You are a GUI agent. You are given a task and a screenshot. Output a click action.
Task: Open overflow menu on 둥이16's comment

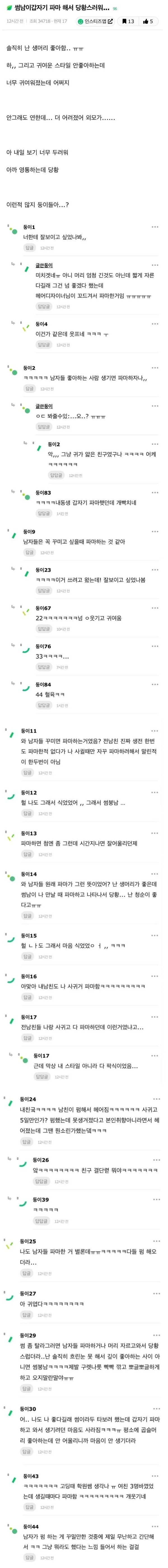click(x=155, y=976)
